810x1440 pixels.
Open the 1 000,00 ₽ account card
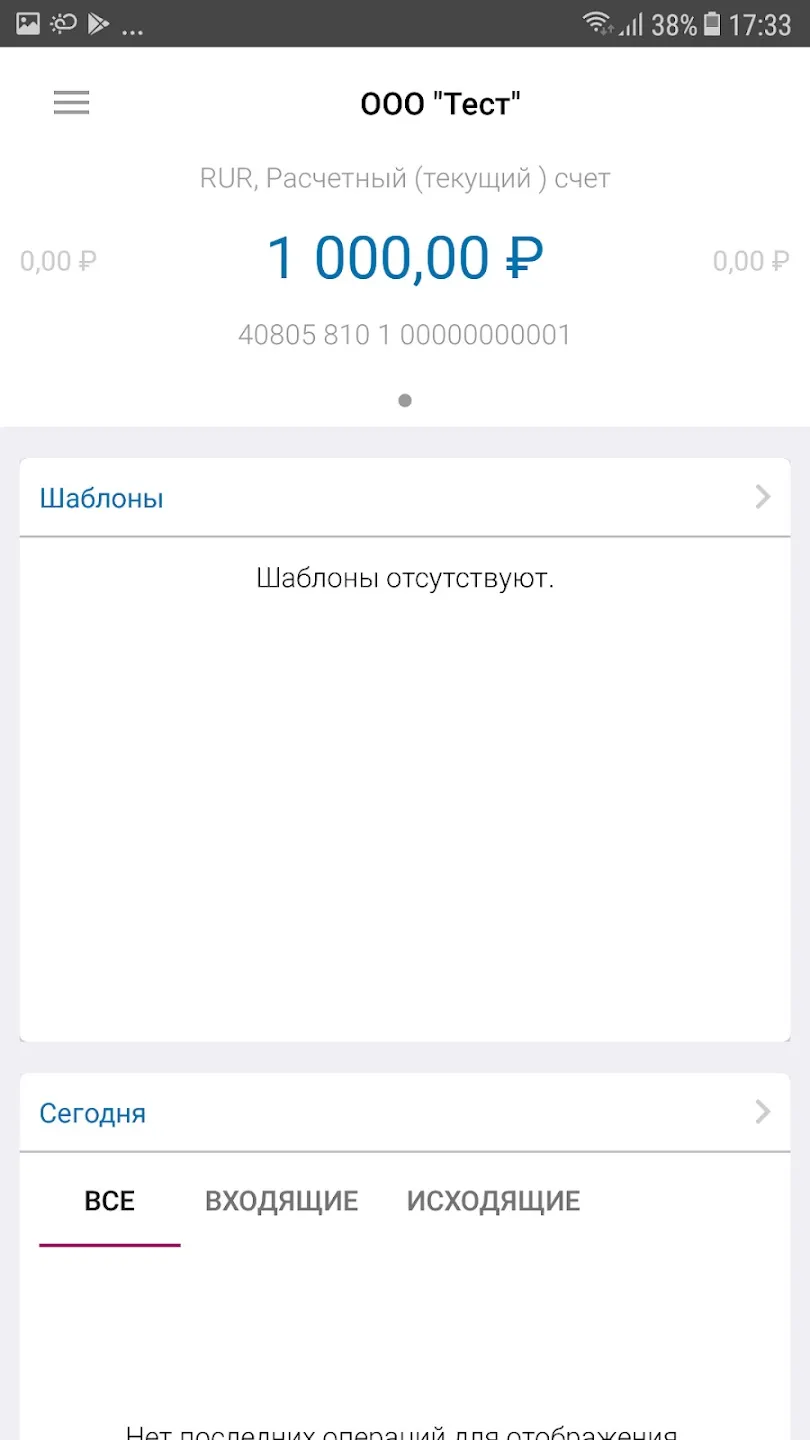pos(405,257)
